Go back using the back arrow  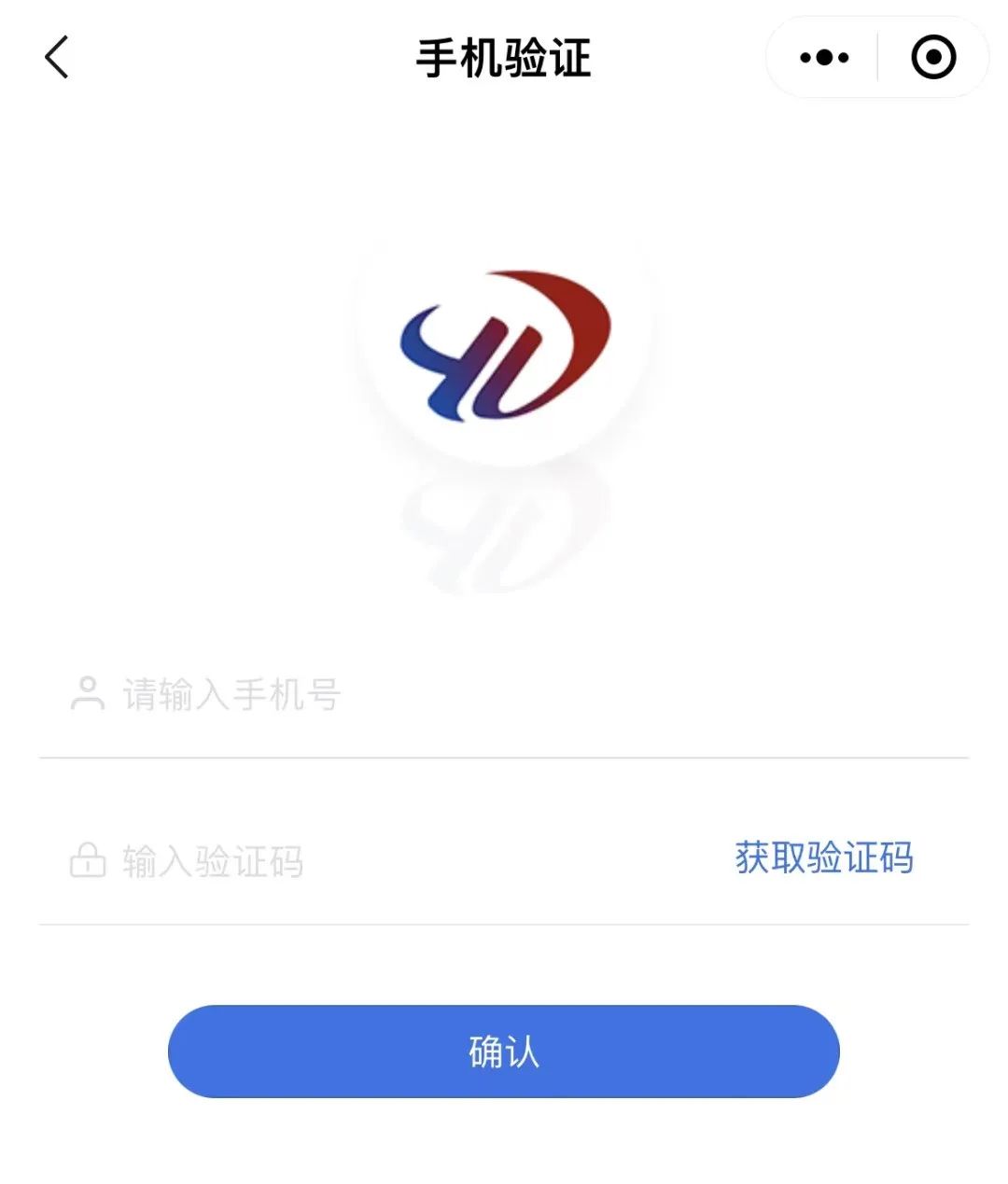57,58
